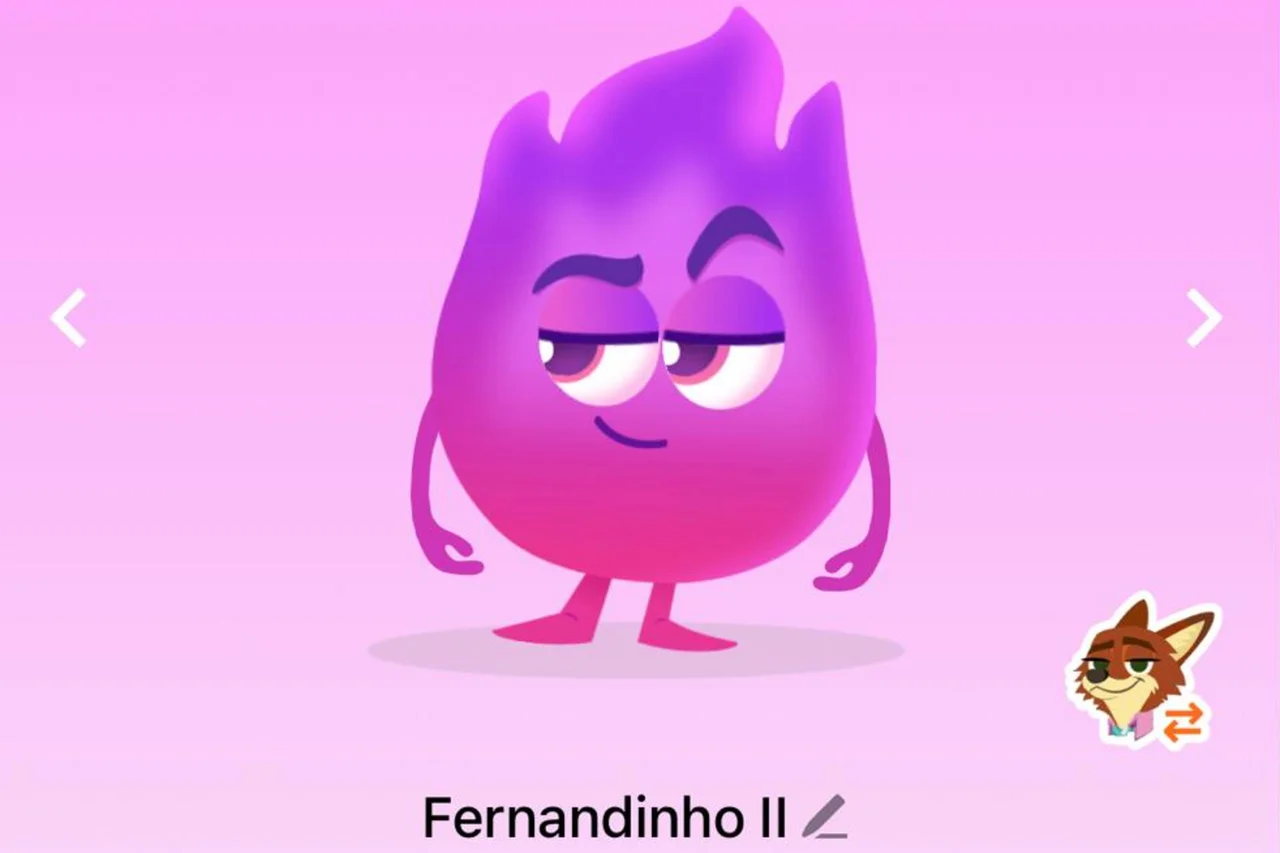1280x853 pixels.
Task: Edit the name Fernandinho II with pencil icon
Action: [824, 817]
